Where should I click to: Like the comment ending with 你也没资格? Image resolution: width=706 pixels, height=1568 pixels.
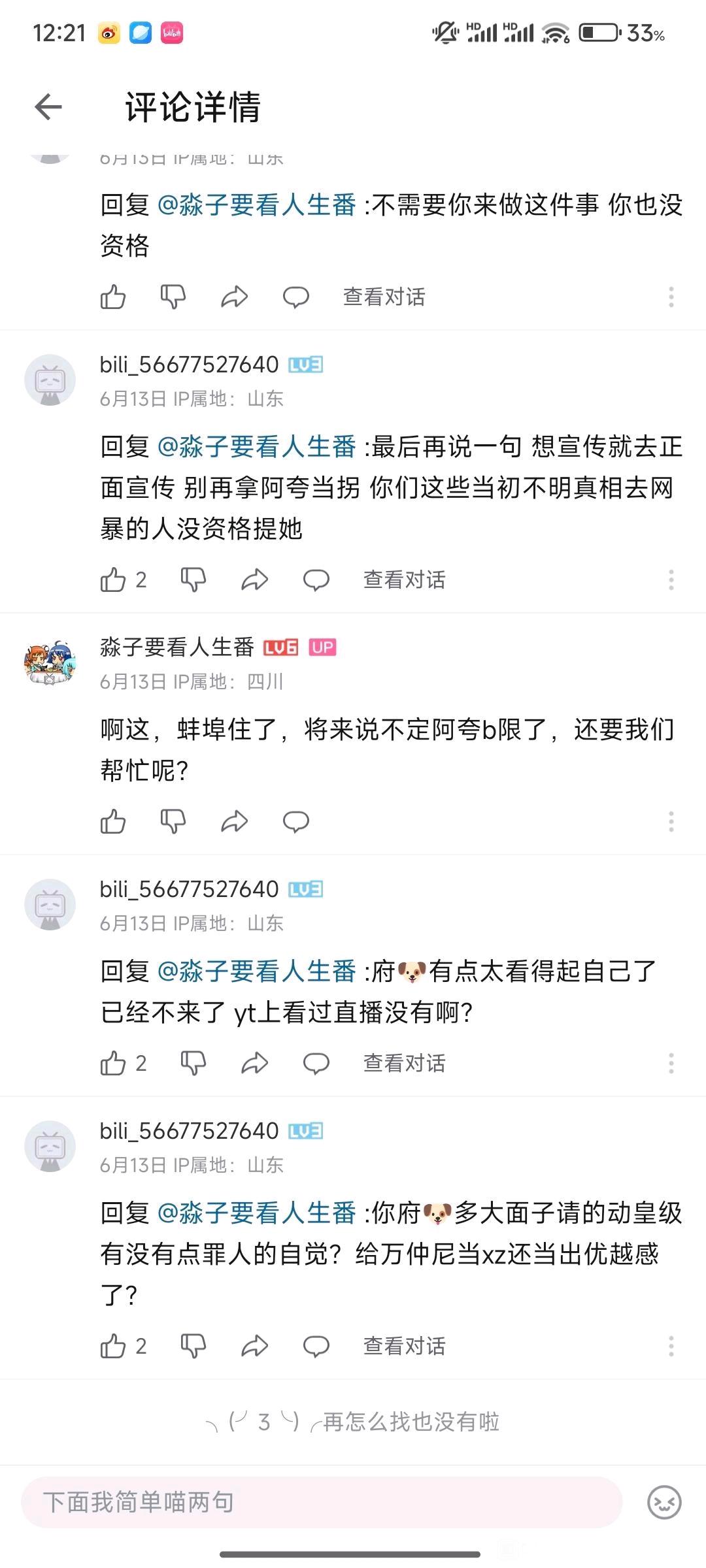point(113,297)
